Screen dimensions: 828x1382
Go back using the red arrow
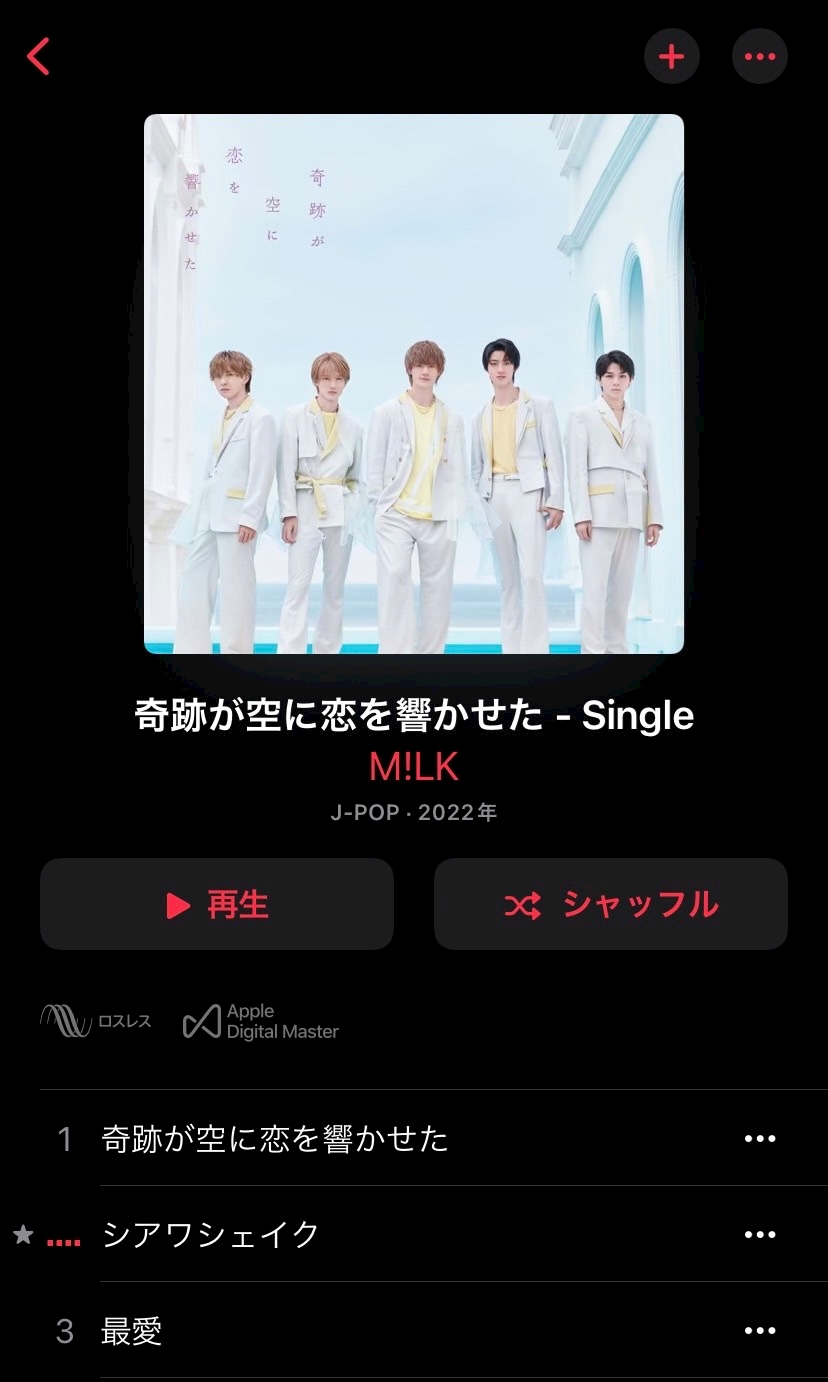point(38,57)
